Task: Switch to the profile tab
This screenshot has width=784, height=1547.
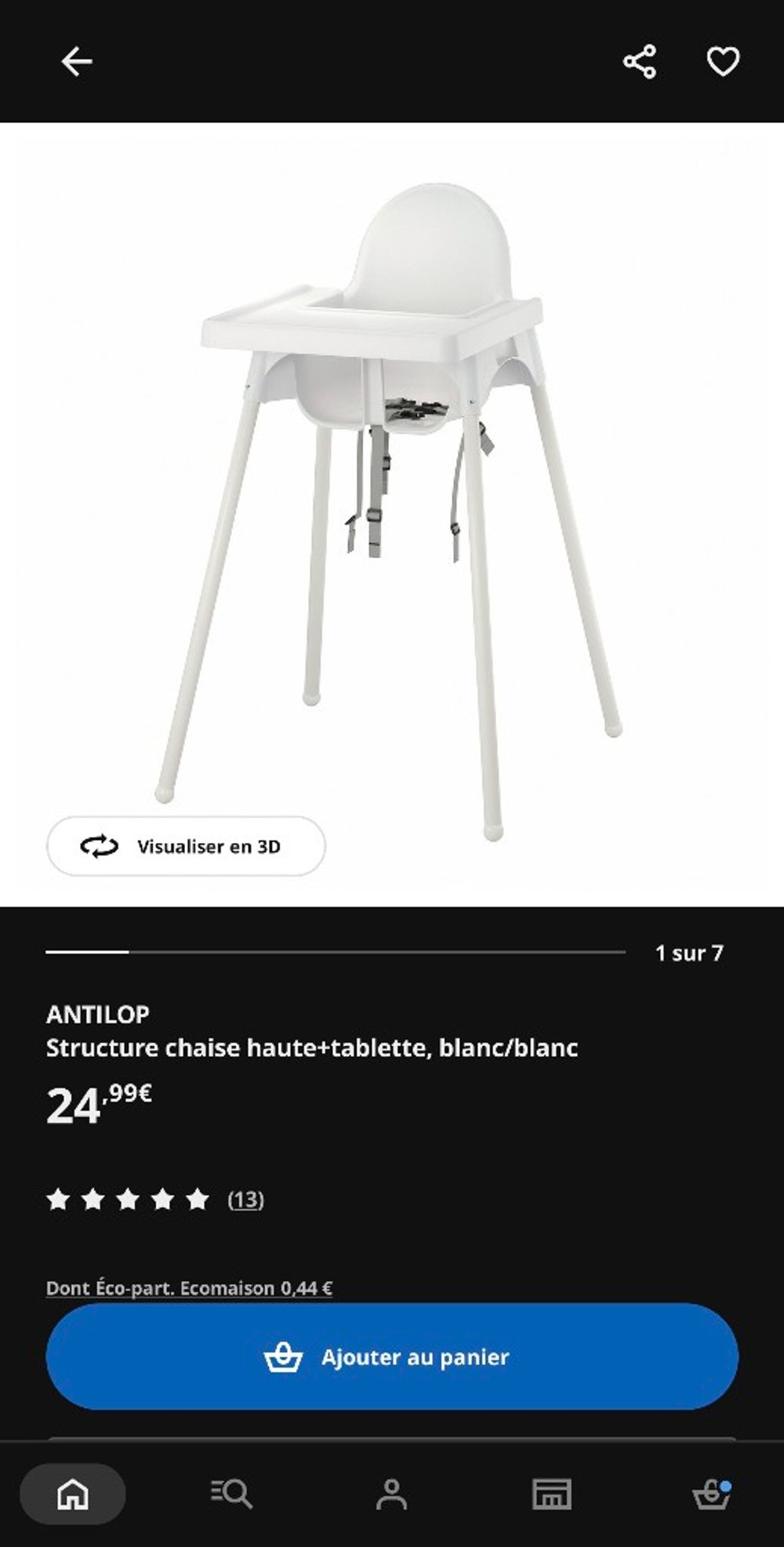Action: [x=391, y=1494]
